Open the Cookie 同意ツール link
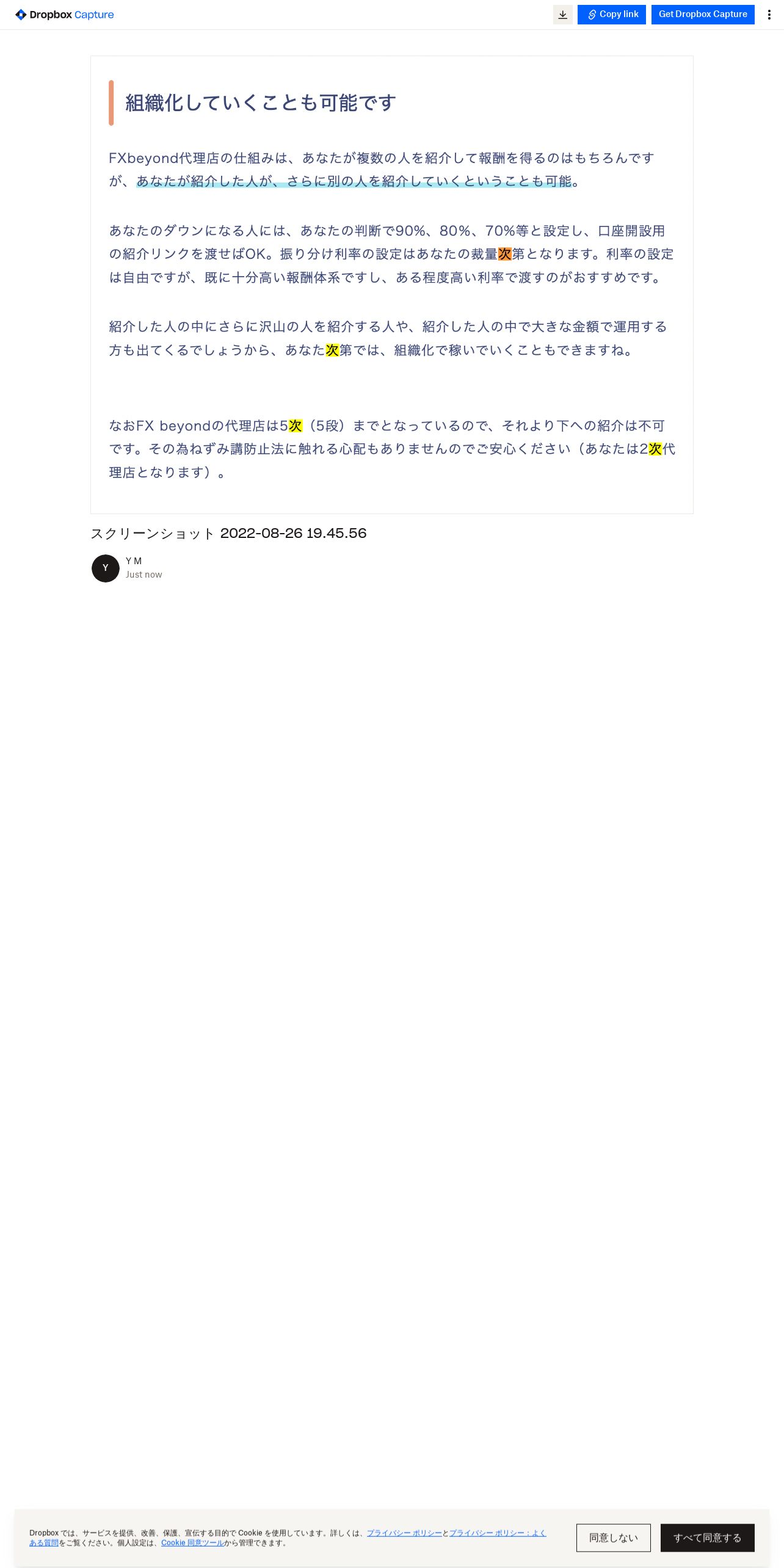The height and width of the screenshot is (1568, 784). 192,1542
